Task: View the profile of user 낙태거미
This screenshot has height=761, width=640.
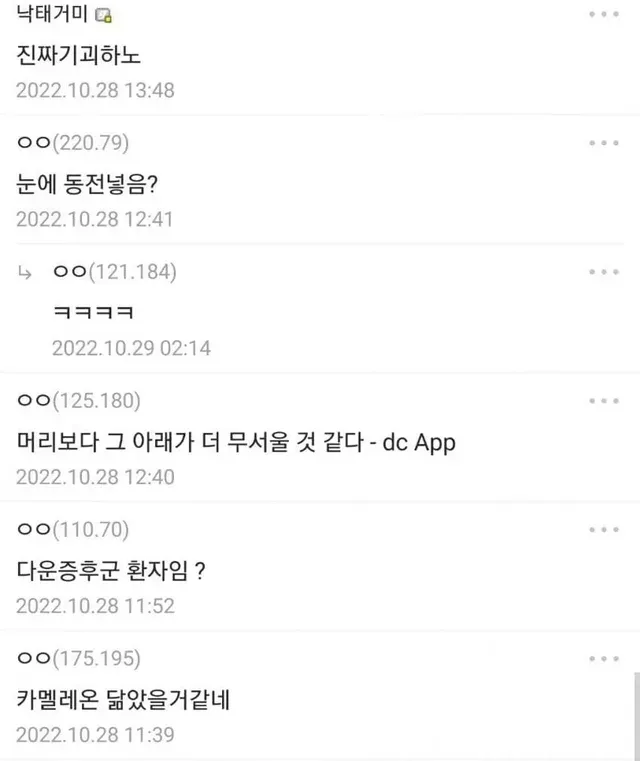Action: pos(55,15)
